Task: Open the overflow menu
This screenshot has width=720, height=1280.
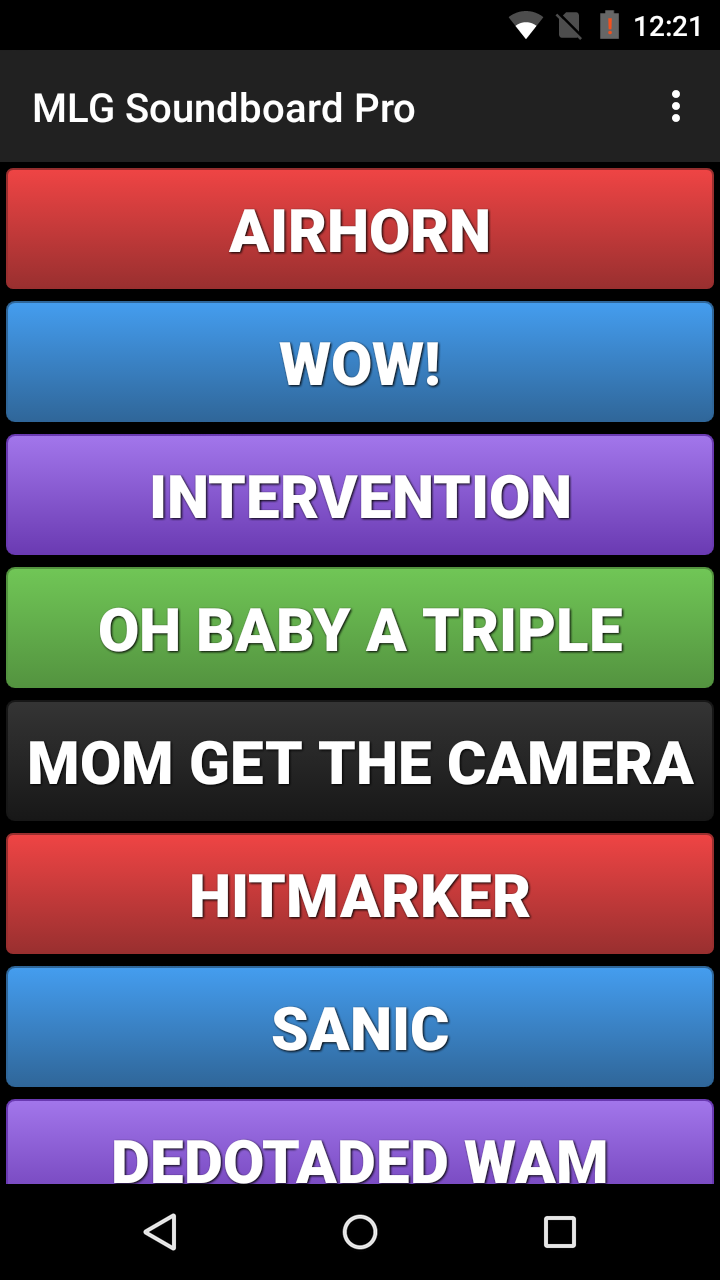Action: pos(676,107)
